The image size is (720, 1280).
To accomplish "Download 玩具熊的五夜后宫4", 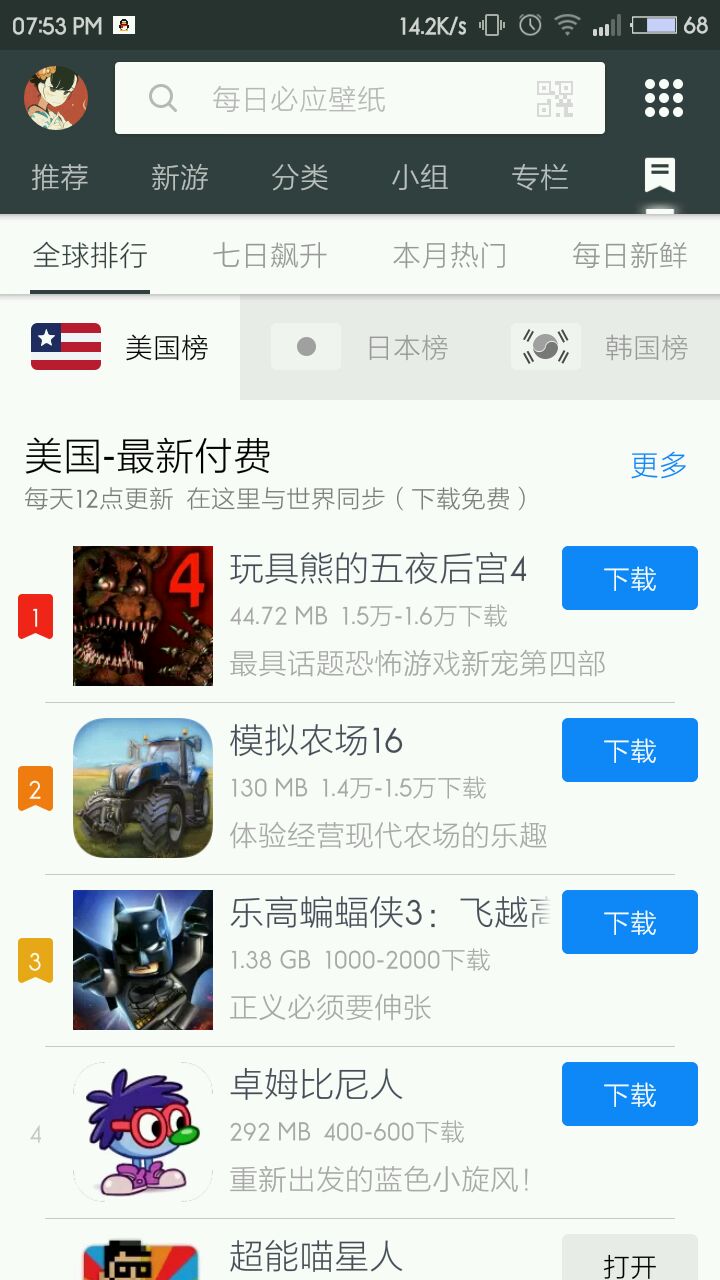I will tap(630, 578).
